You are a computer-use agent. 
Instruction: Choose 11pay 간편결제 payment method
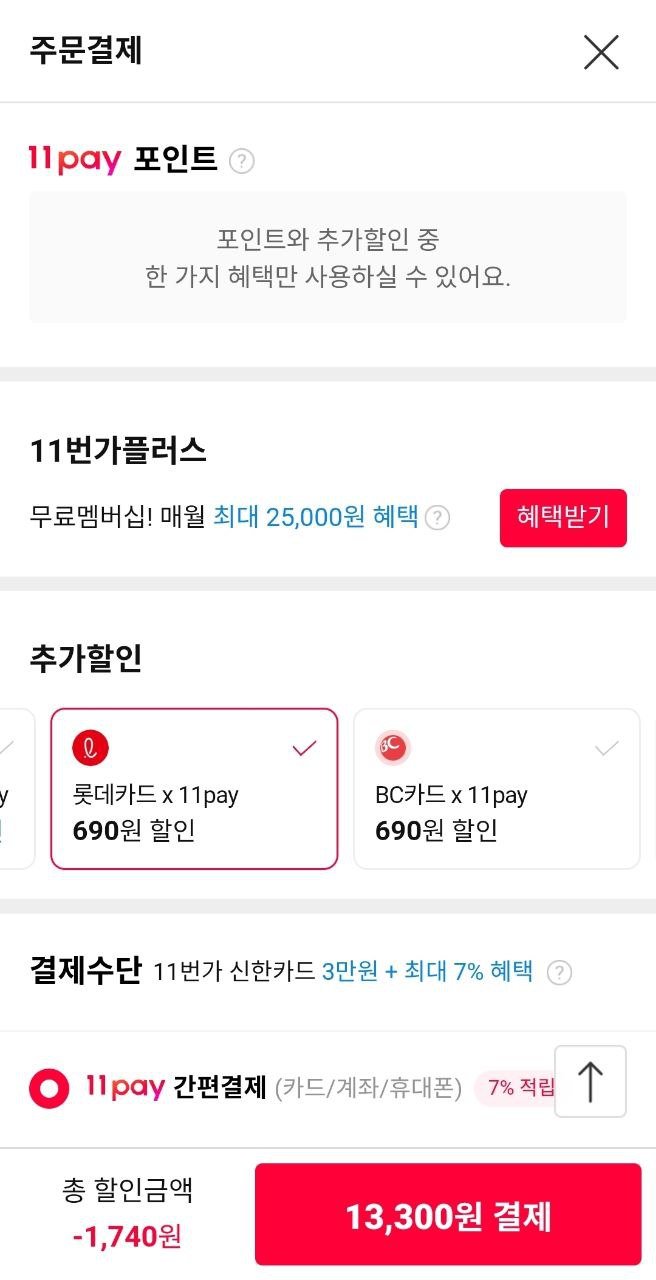click(290, 1088)
